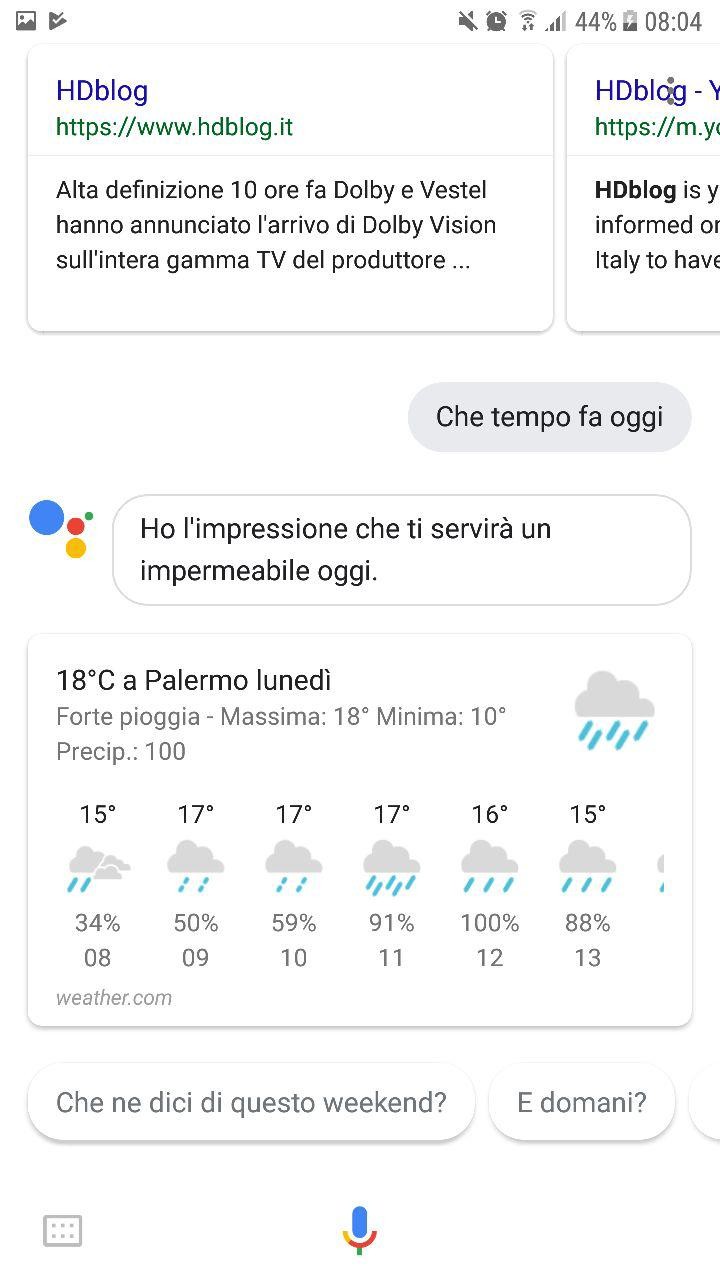
Task: Choose the 'E domani?' suggestion chip
Action: (581, 1102)
